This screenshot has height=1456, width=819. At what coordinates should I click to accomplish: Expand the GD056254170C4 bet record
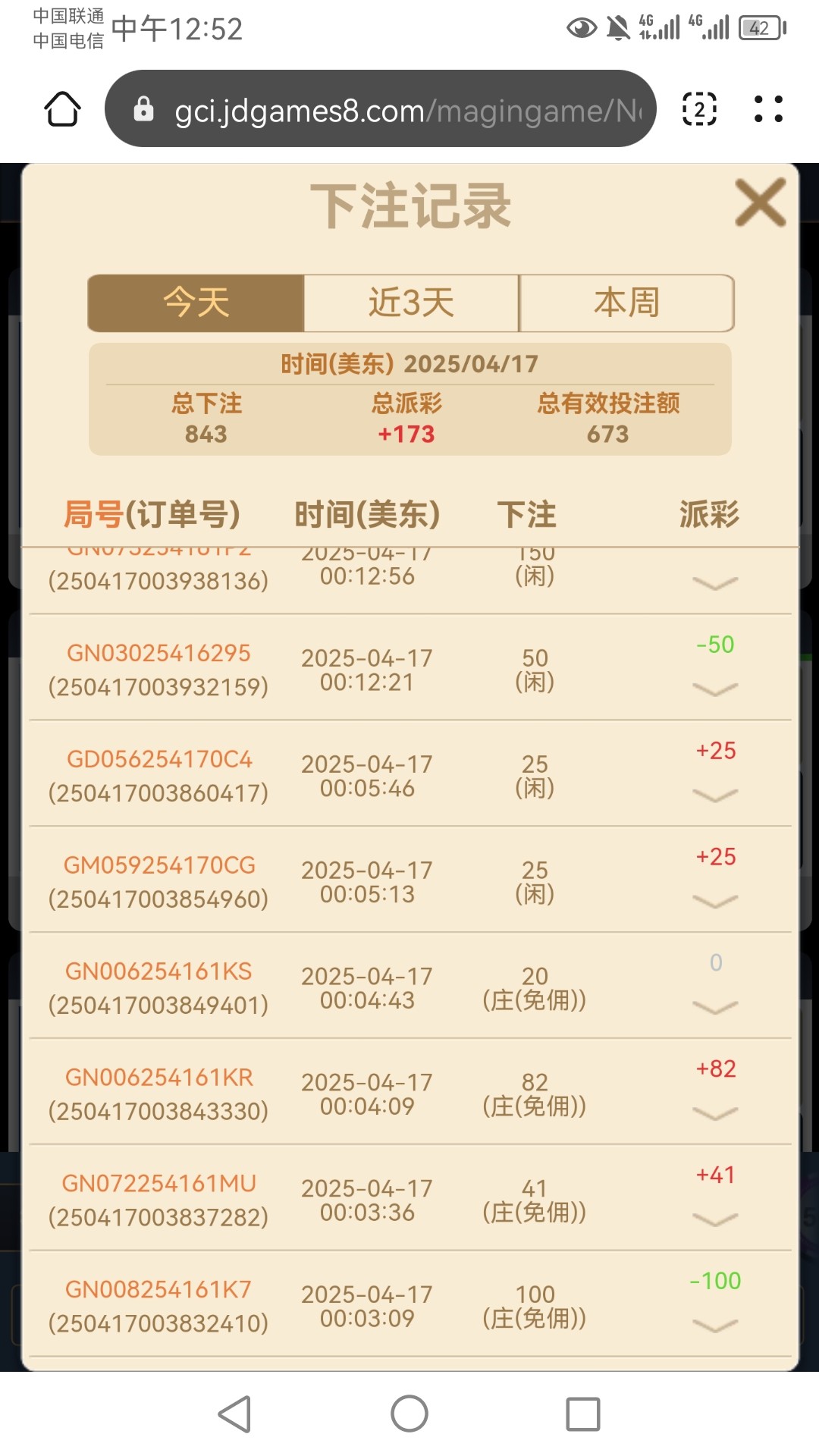[x=715, y=795]
